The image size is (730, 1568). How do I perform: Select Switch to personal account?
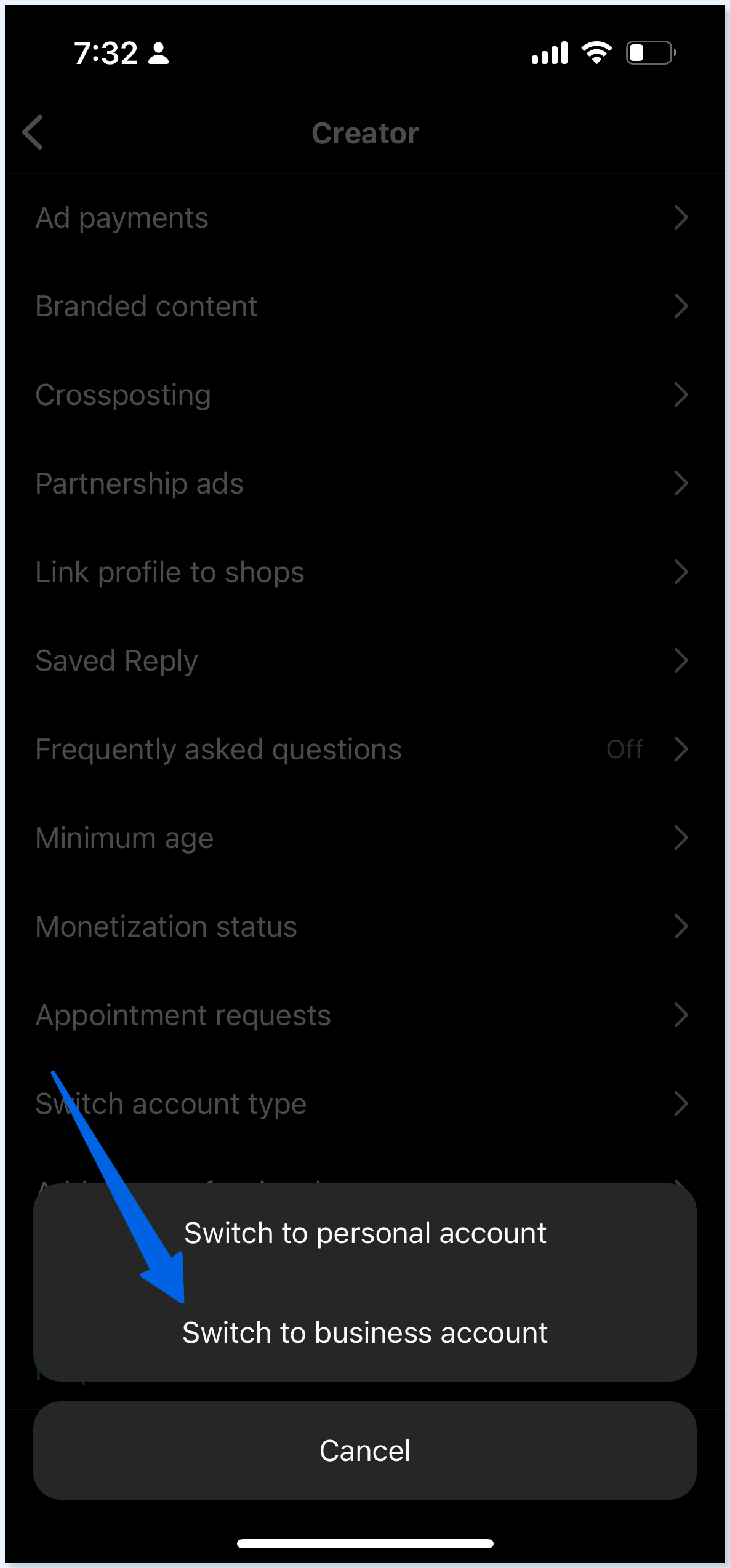tap(365, 1233)
